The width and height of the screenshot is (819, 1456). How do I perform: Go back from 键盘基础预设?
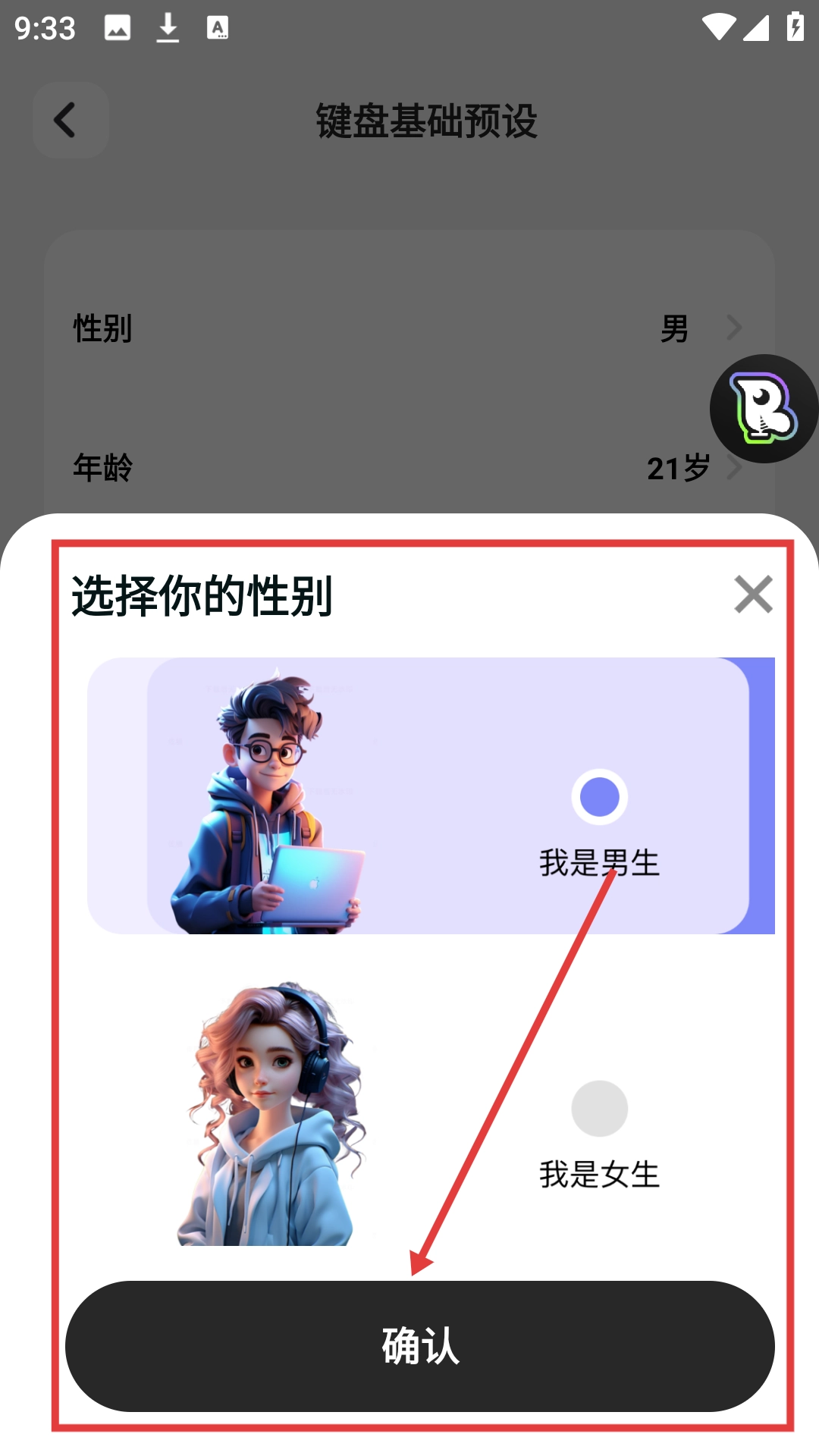(x=71, y=120)
